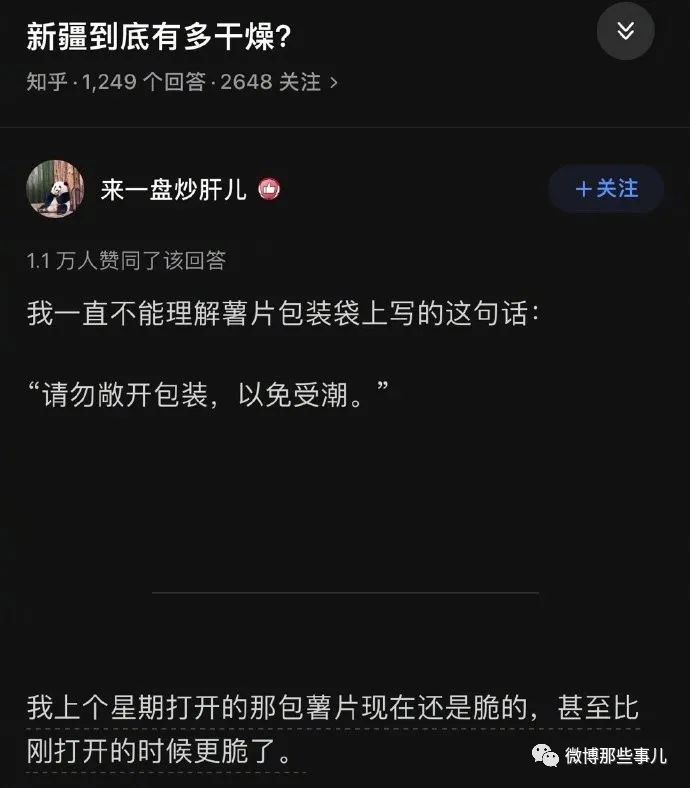
Task: Tap the double-chevron collapse button
Action: coord(626,32)
